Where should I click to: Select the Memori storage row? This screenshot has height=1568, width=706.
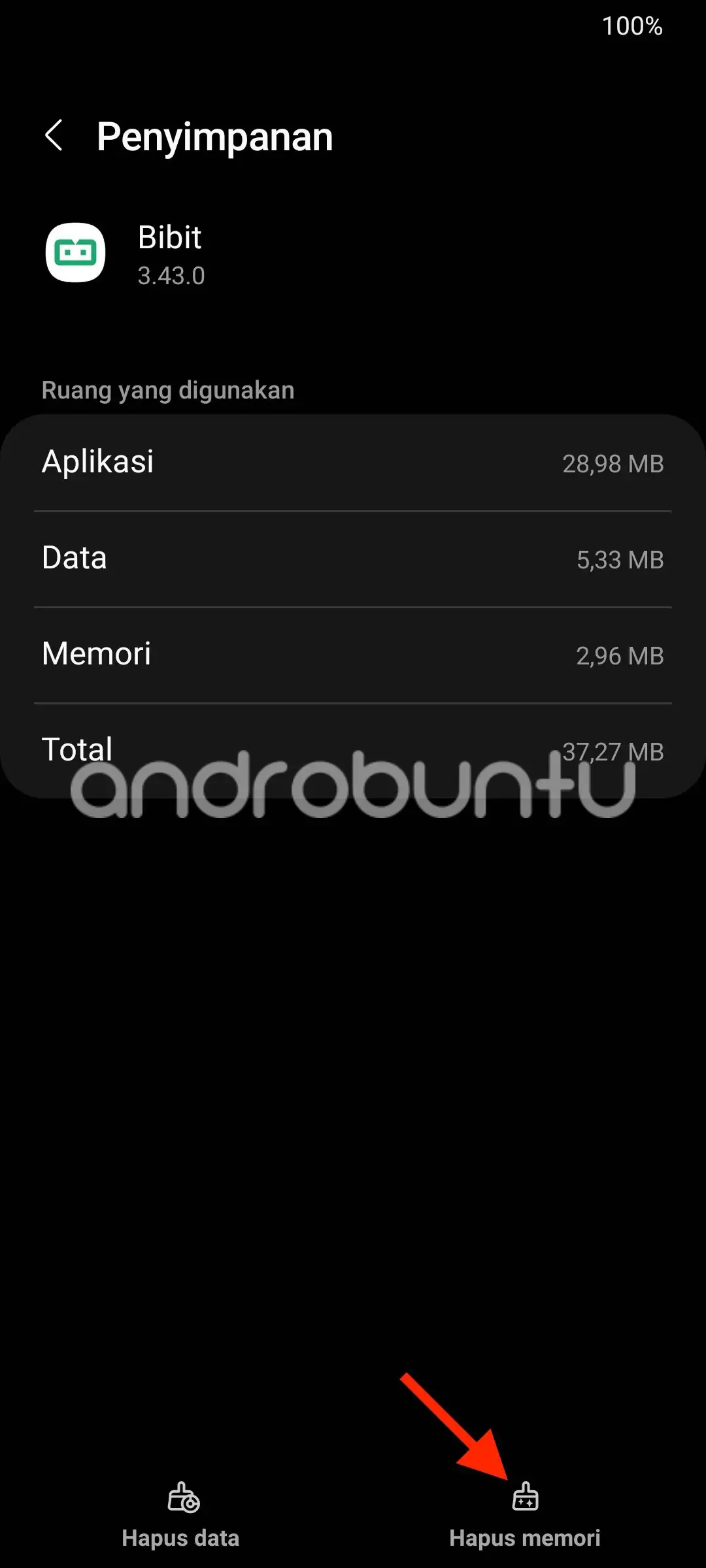pos(353,653)
